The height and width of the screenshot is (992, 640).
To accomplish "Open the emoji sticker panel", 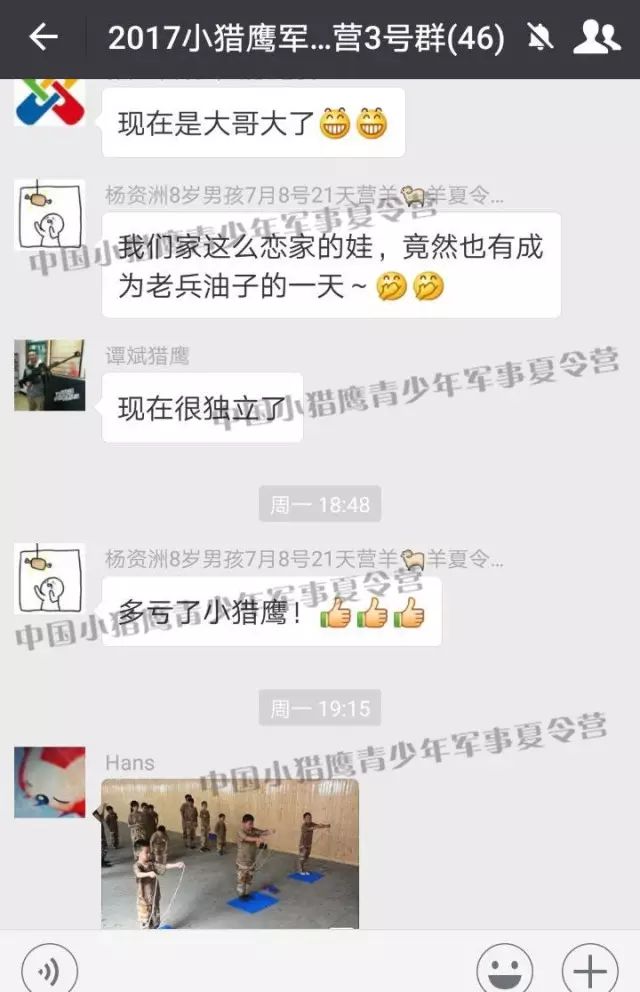I will pyautogui.click(x=504, y=969).
